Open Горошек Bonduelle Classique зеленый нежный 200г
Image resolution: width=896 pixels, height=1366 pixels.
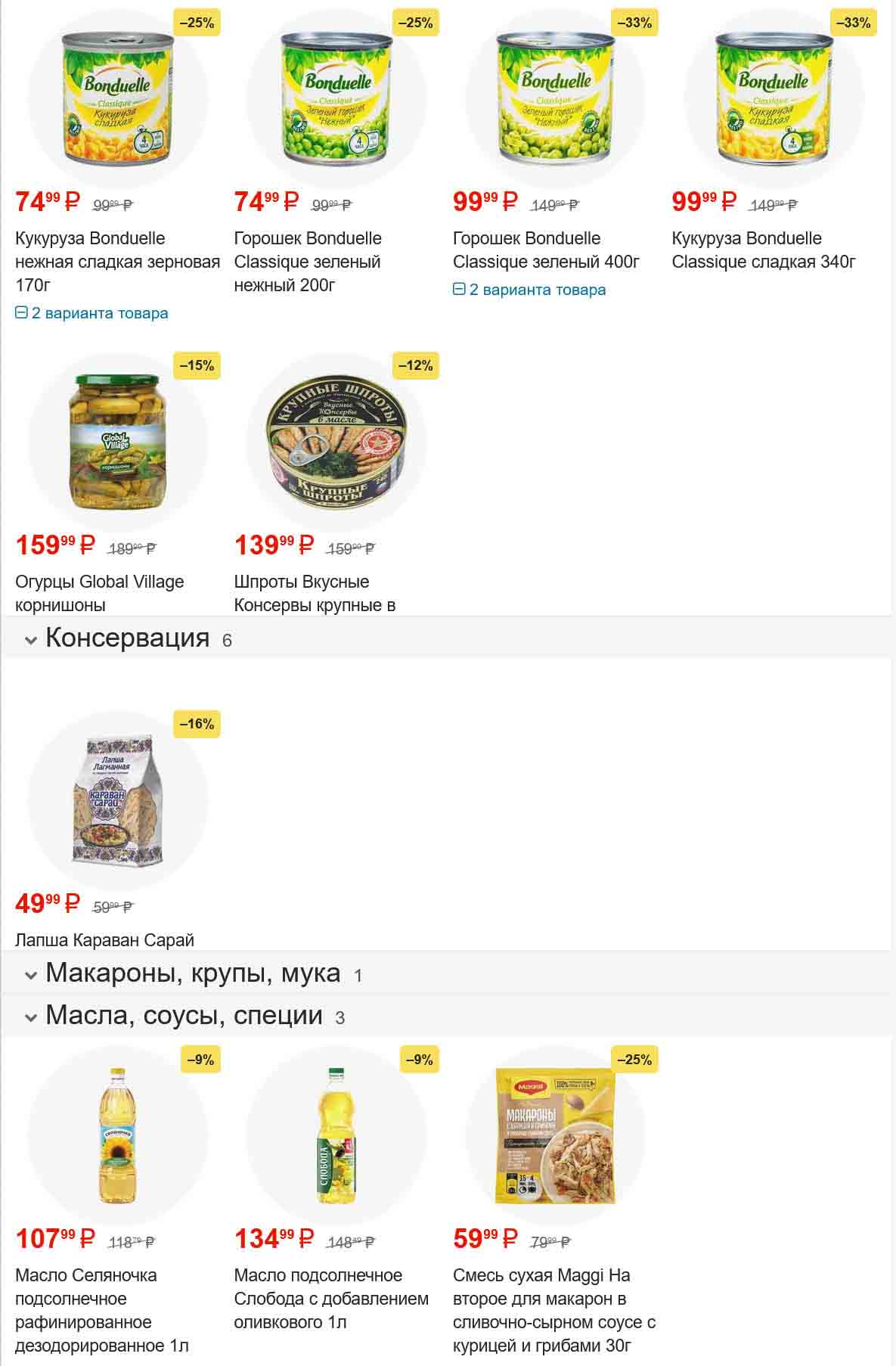point(308,261)
